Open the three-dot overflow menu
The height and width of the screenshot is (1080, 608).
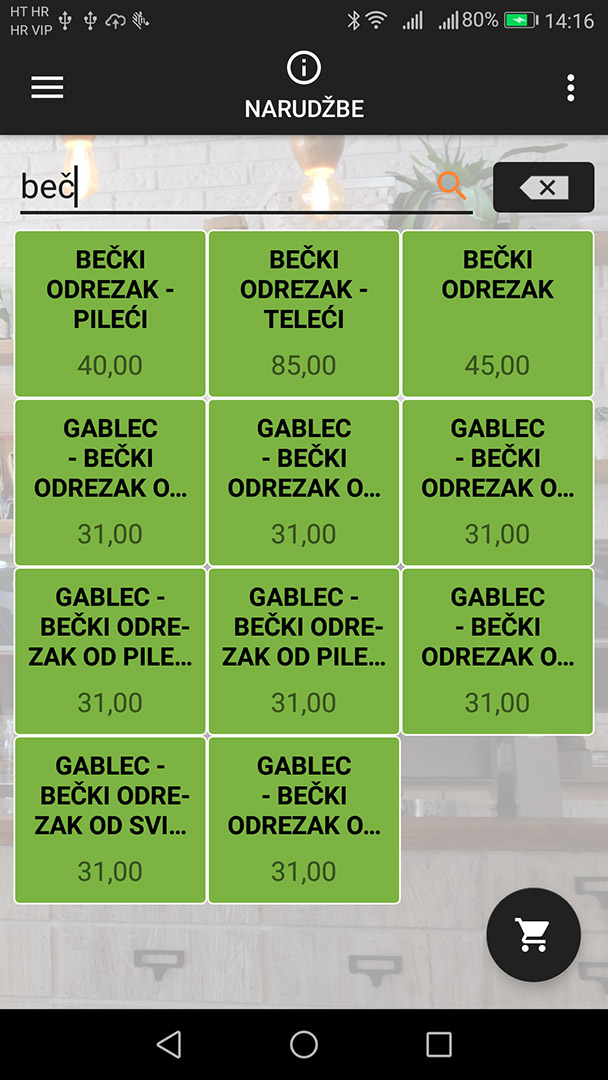pyautogui.click(x=570, y=88)
